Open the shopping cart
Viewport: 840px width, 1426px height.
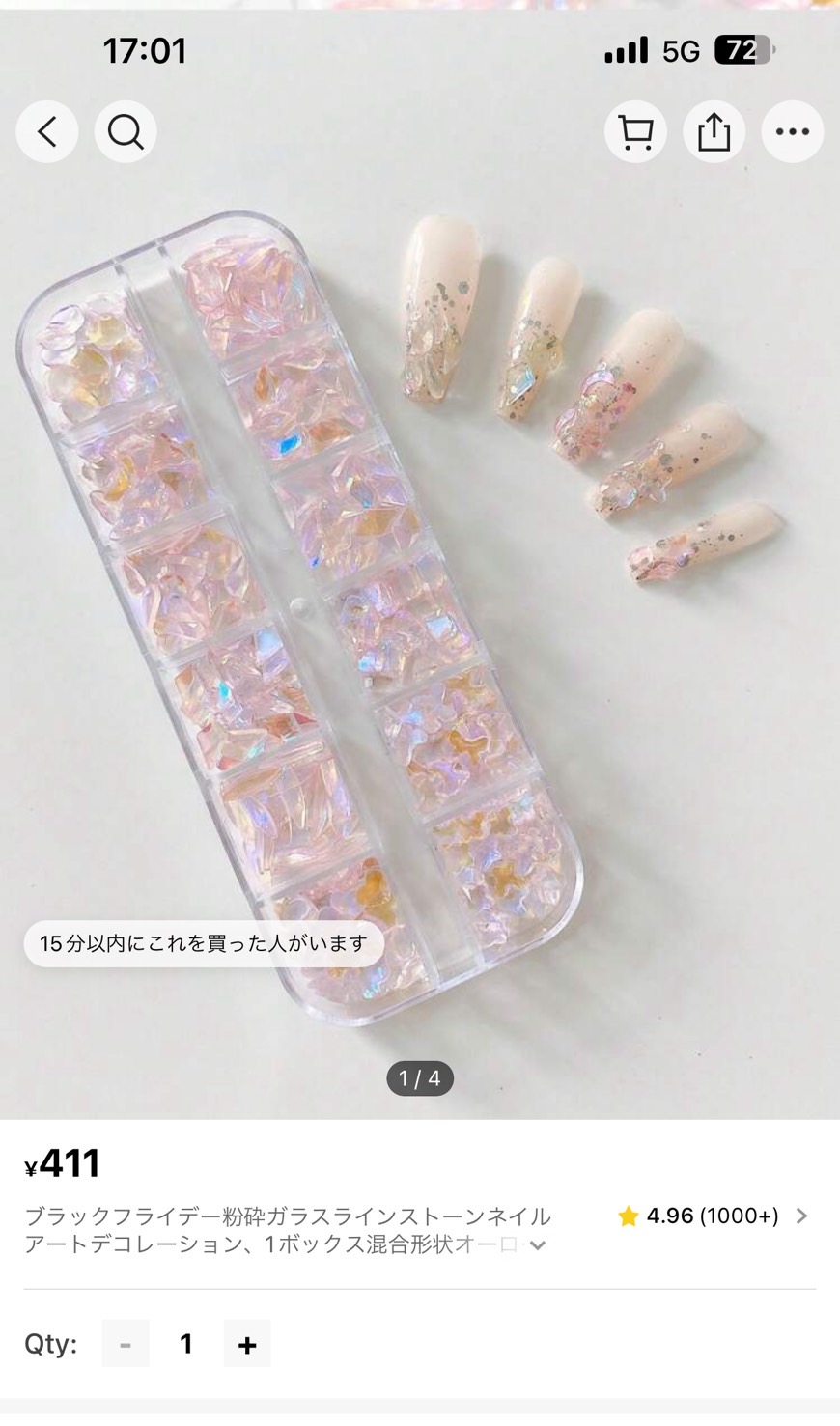coord(635,131)
